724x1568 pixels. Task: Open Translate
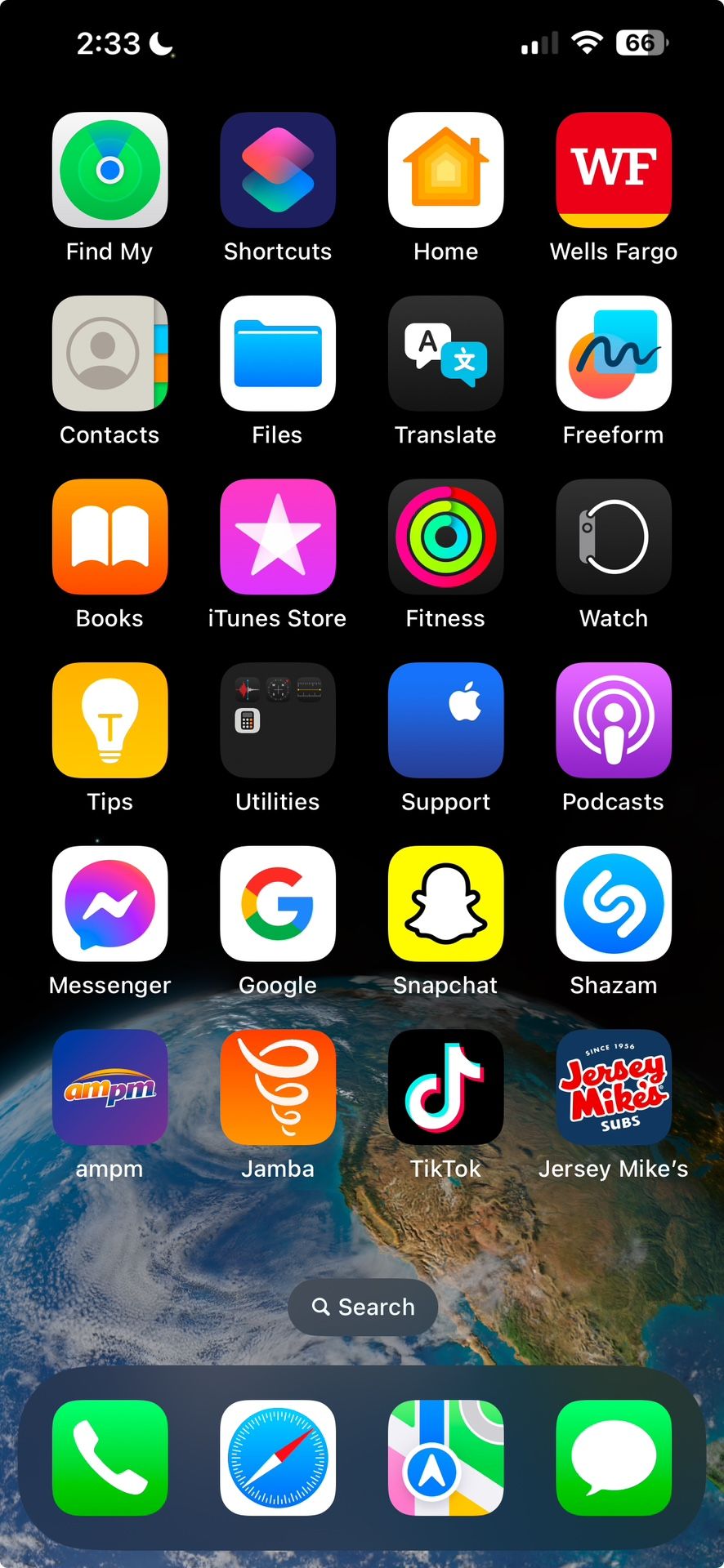[x=445, y=353]
